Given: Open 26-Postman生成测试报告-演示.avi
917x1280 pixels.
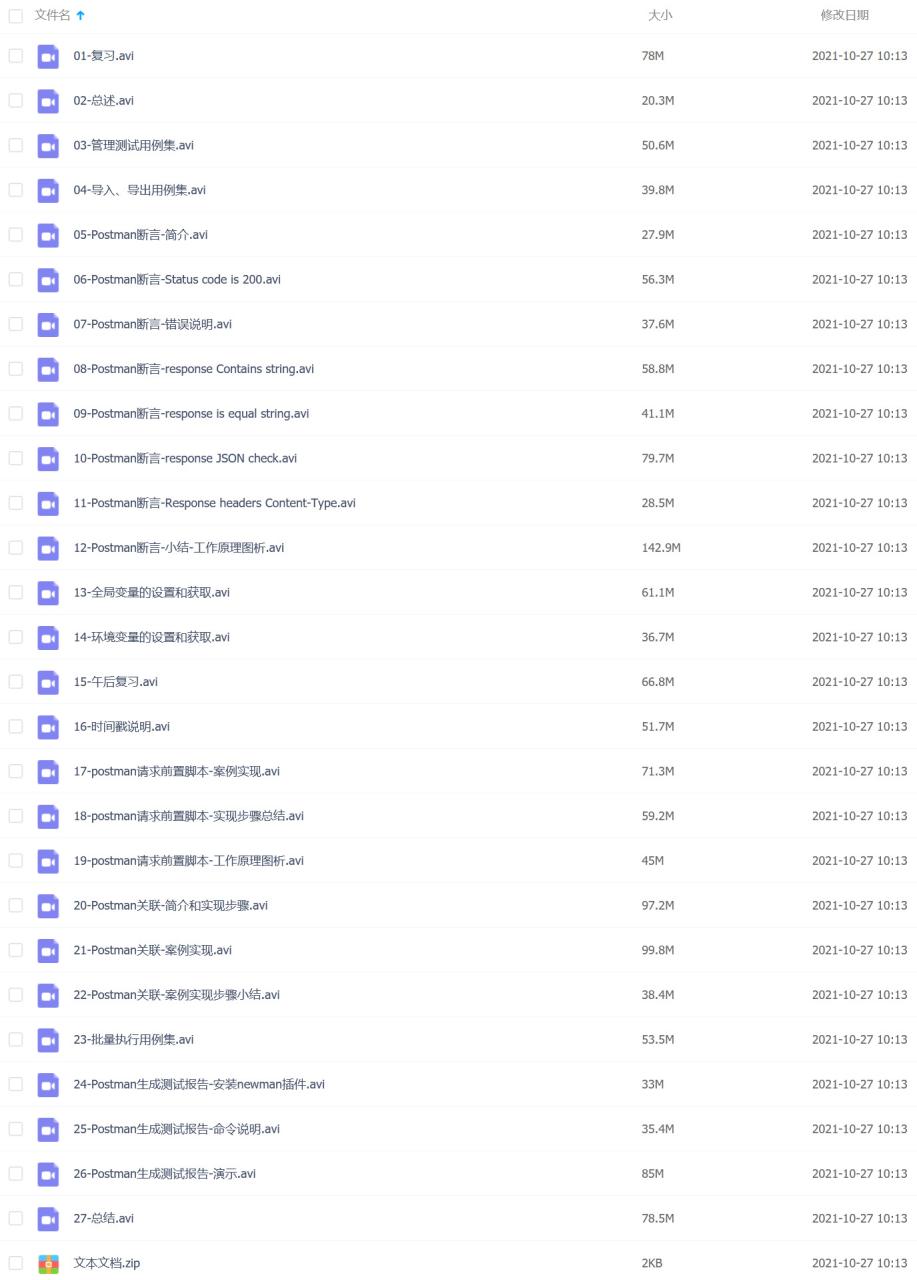Looking at the screenshot, I should (x=164, y=1173).
